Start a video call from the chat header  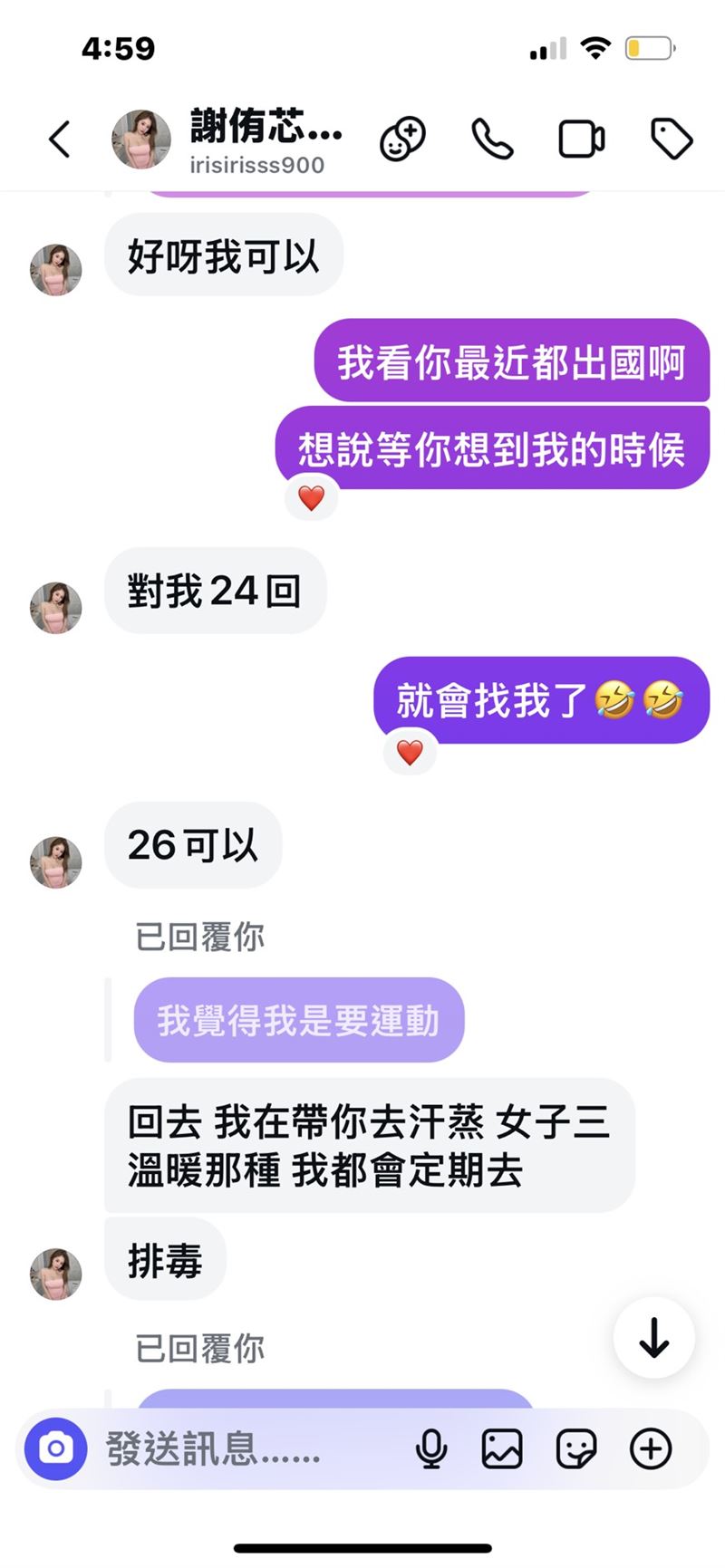click(581, 139)
